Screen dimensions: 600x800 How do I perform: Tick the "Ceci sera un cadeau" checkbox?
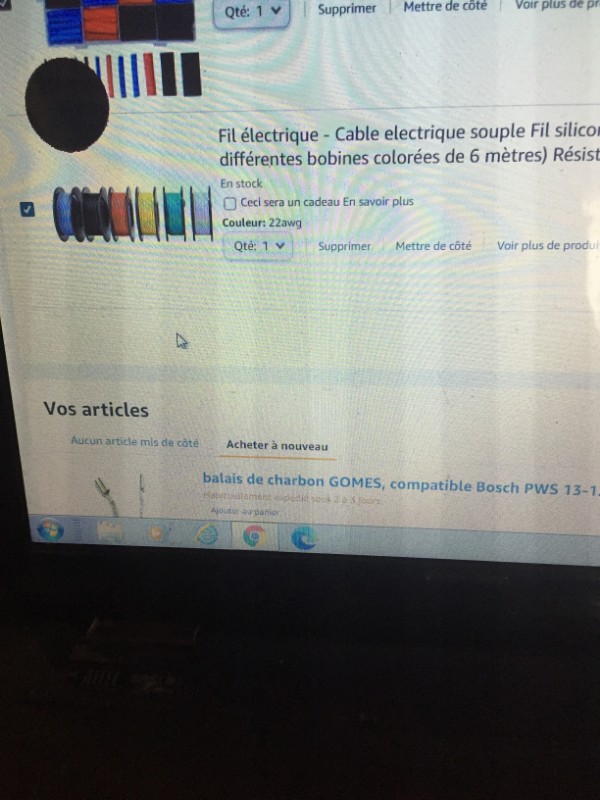coord(230,203)
